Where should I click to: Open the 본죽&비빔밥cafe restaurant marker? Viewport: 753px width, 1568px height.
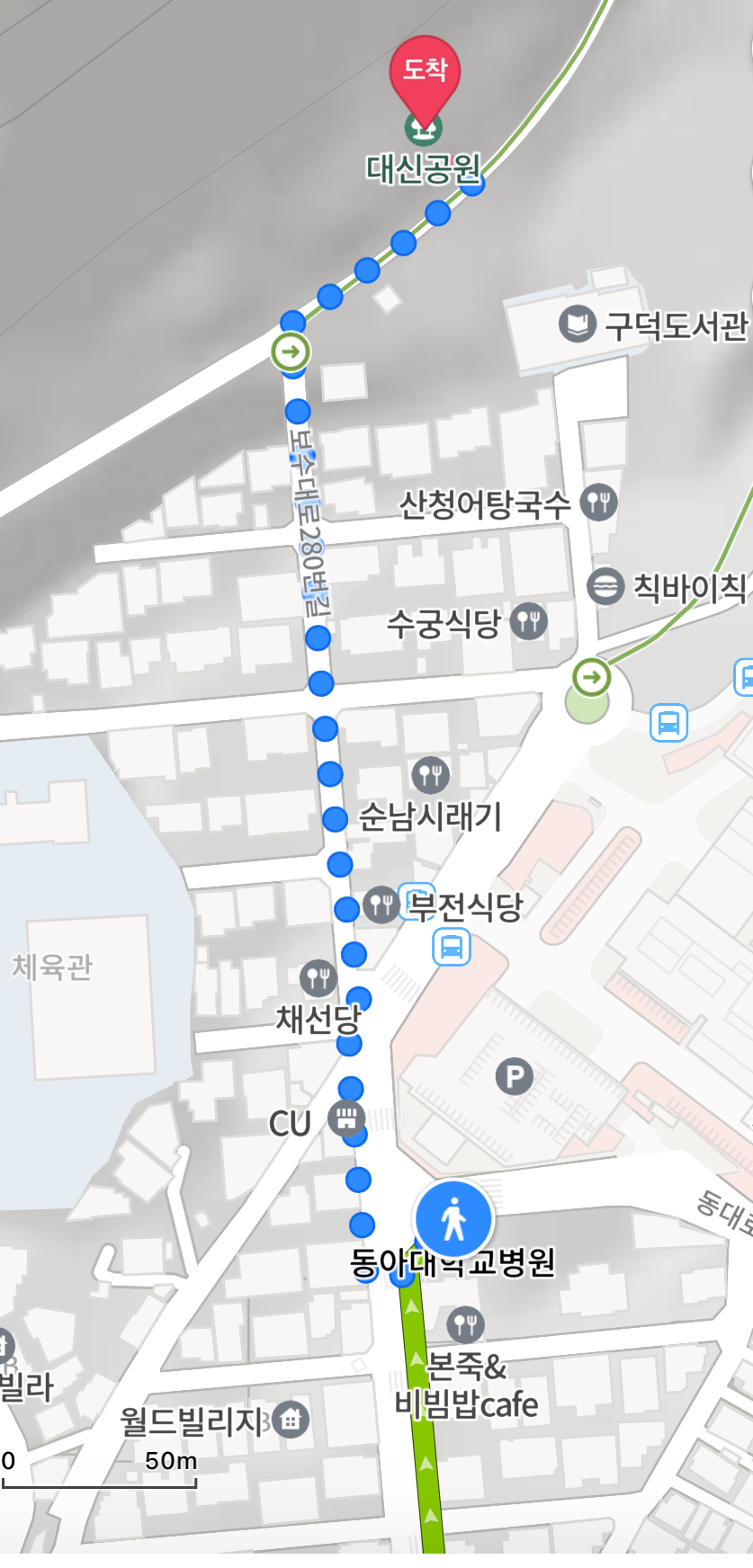465,1323
